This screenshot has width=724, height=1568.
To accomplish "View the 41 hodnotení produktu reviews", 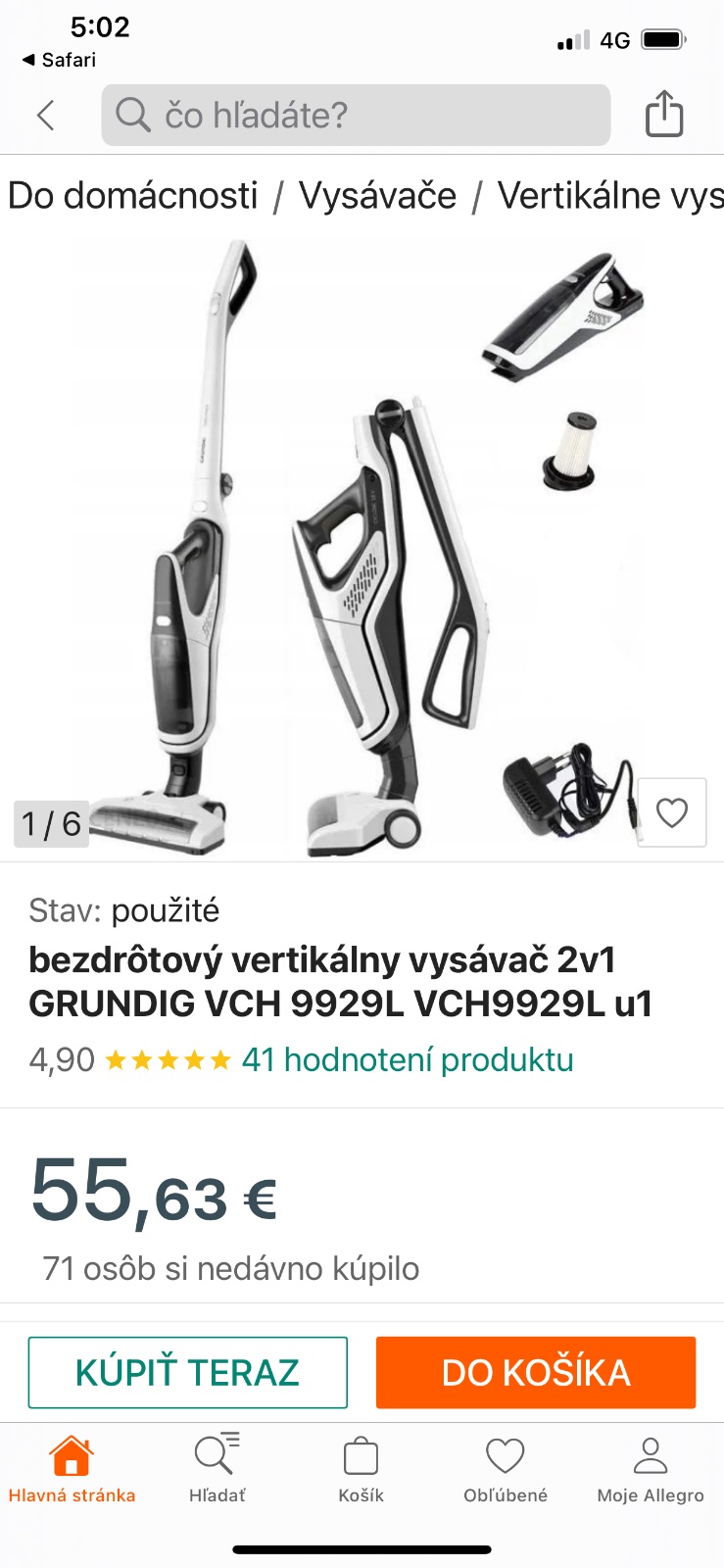I will coord(407,1059).
